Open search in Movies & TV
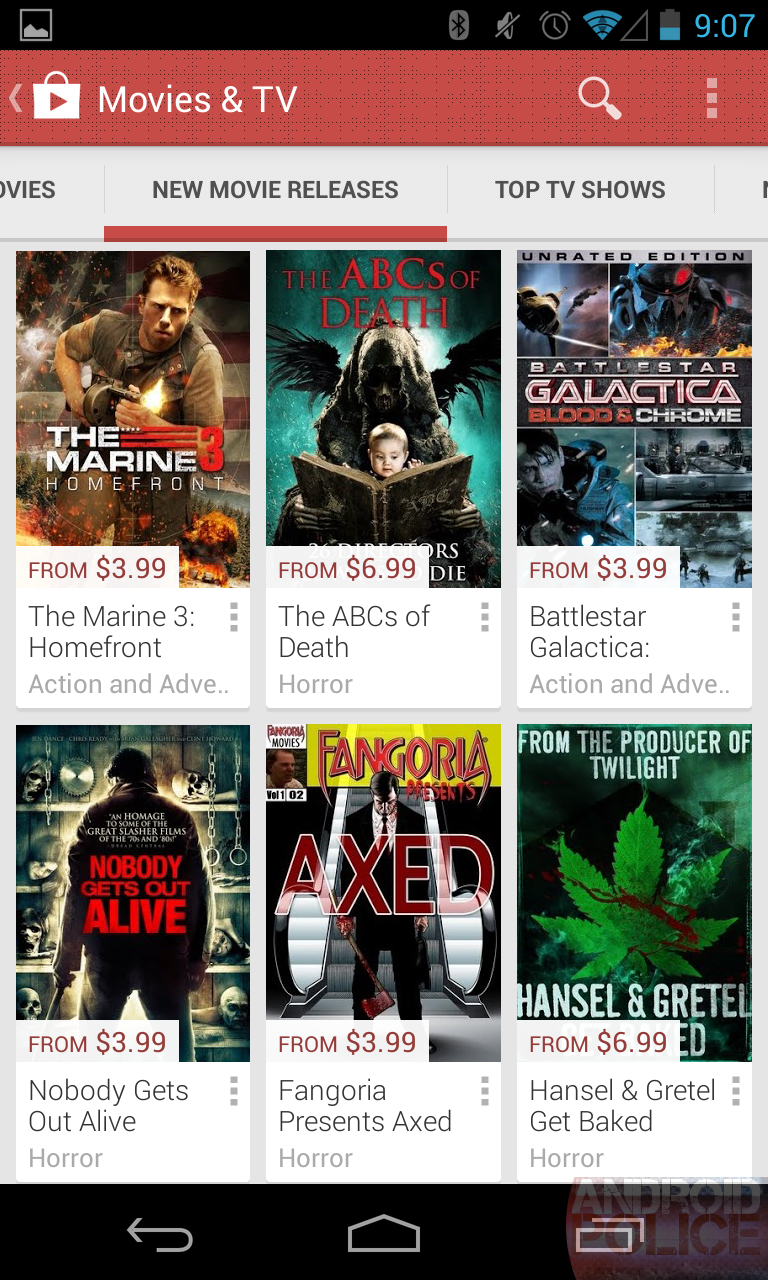Viewport: 768px width, 1280px height. (599, 99)
